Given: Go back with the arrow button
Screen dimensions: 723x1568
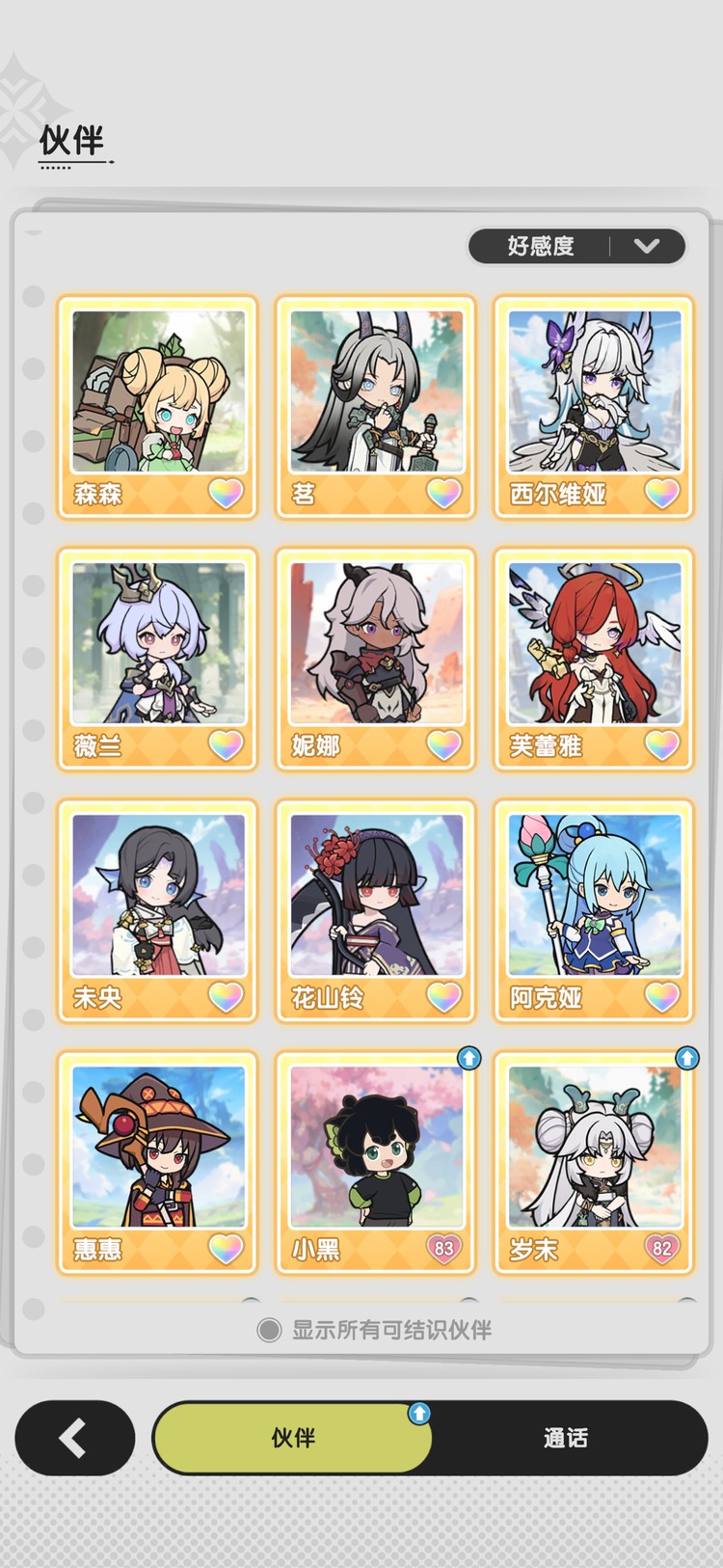Looking at the screenshot, I should (x=74, y=1438).
